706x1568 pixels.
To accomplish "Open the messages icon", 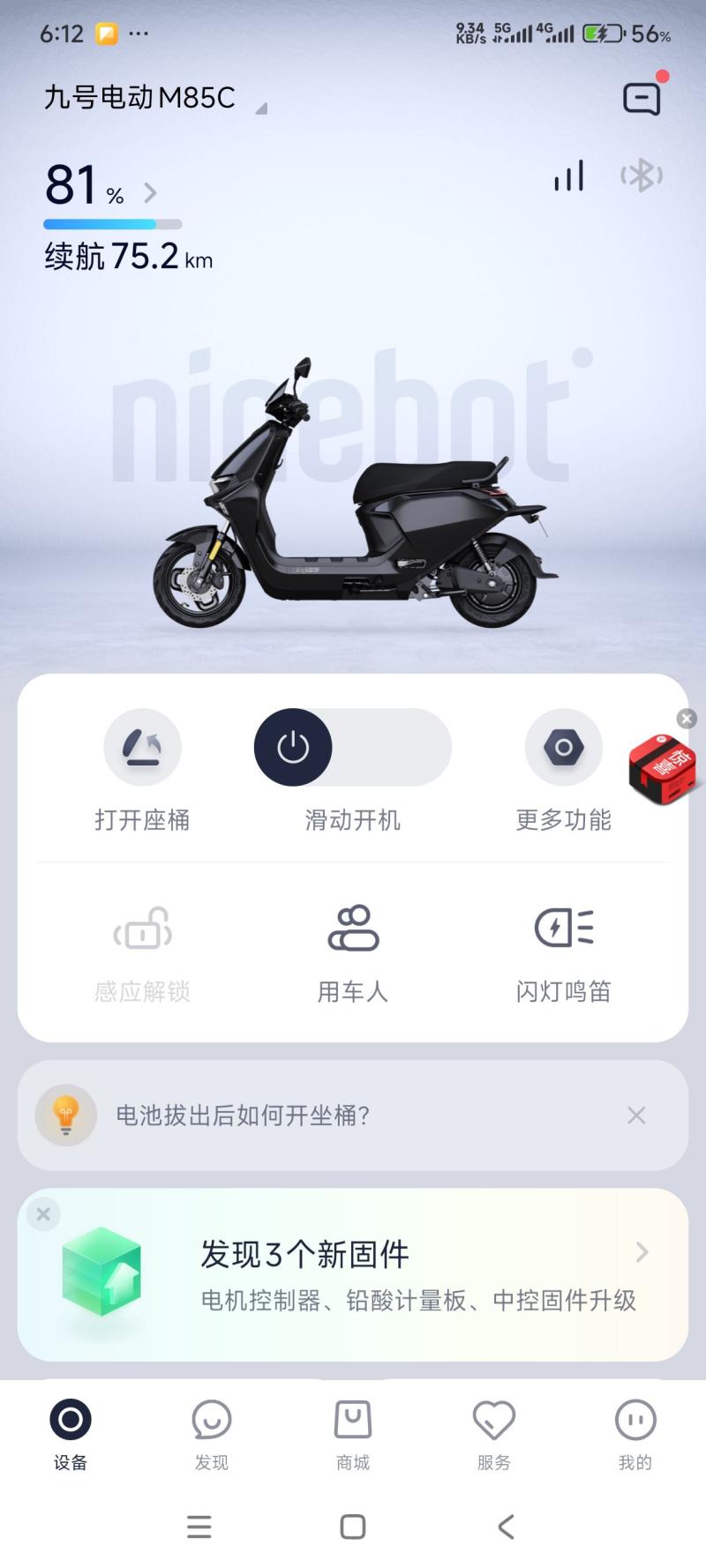I will [x=642, y=99].
